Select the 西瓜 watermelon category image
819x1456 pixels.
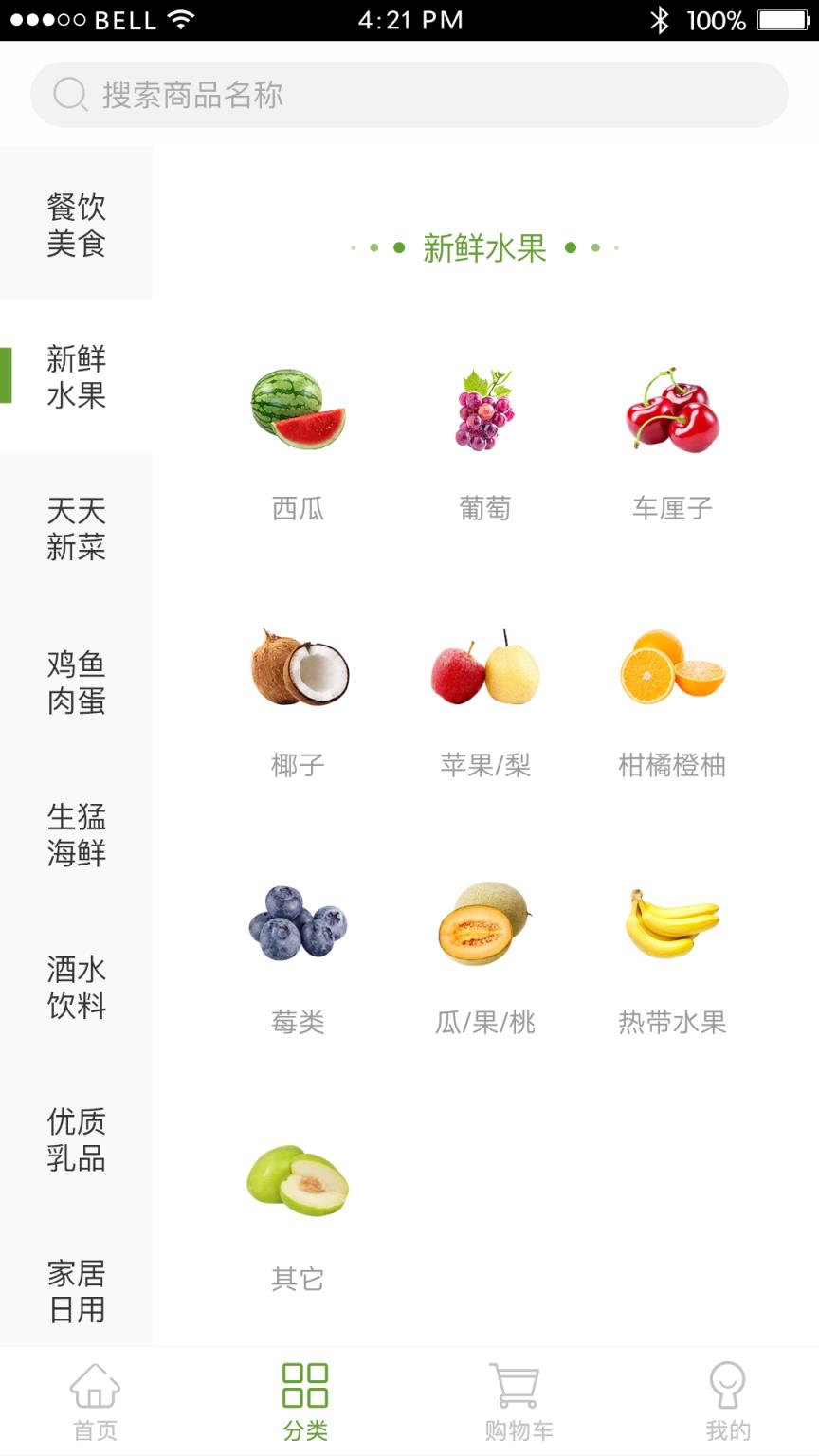[x=299, y=409]
